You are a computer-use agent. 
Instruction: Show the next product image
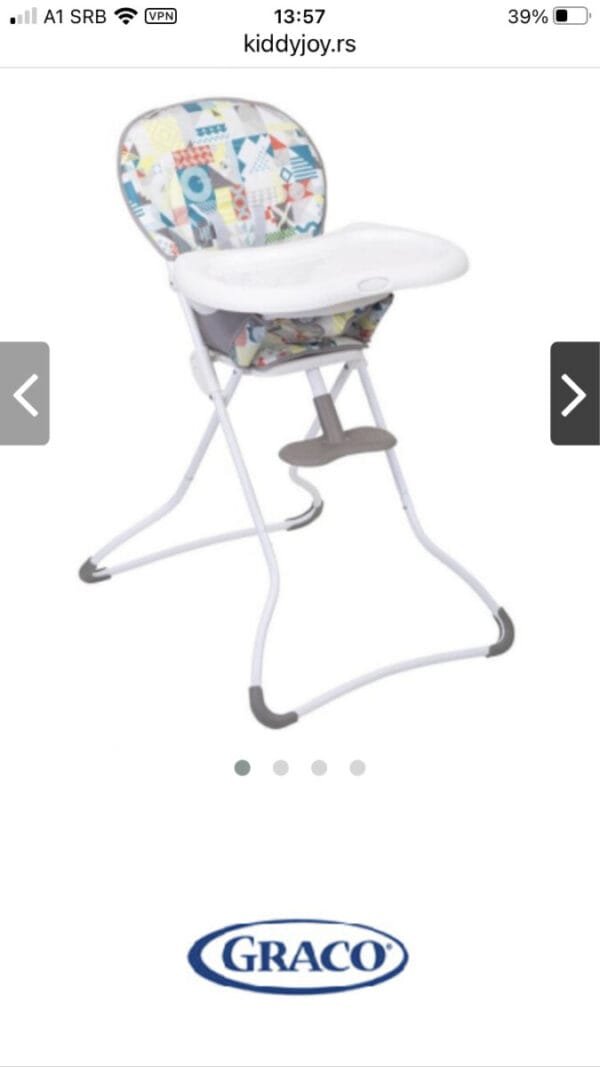tap(574, 394)
